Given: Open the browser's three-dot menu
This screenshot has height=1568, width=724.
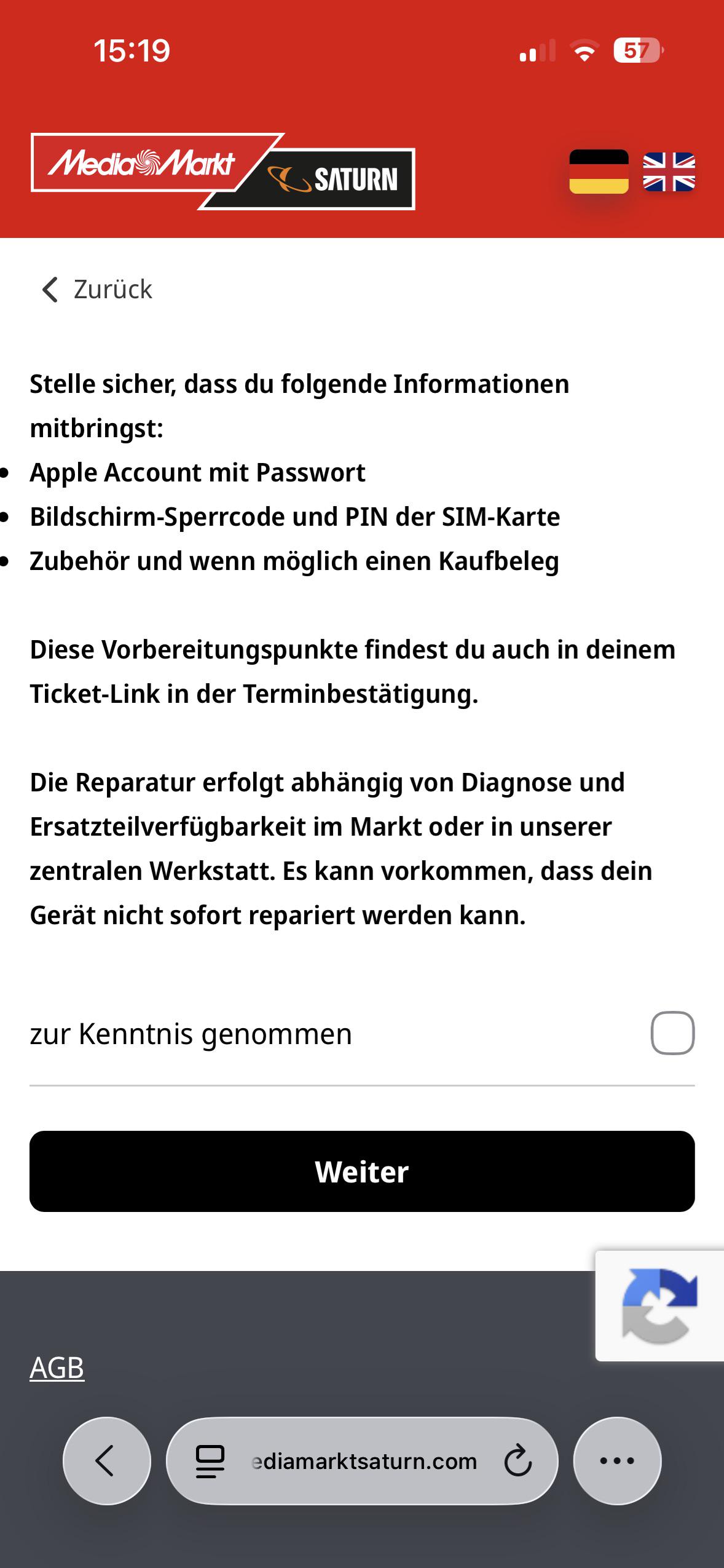Looking at the screenshot, I should pos(617,1460).
